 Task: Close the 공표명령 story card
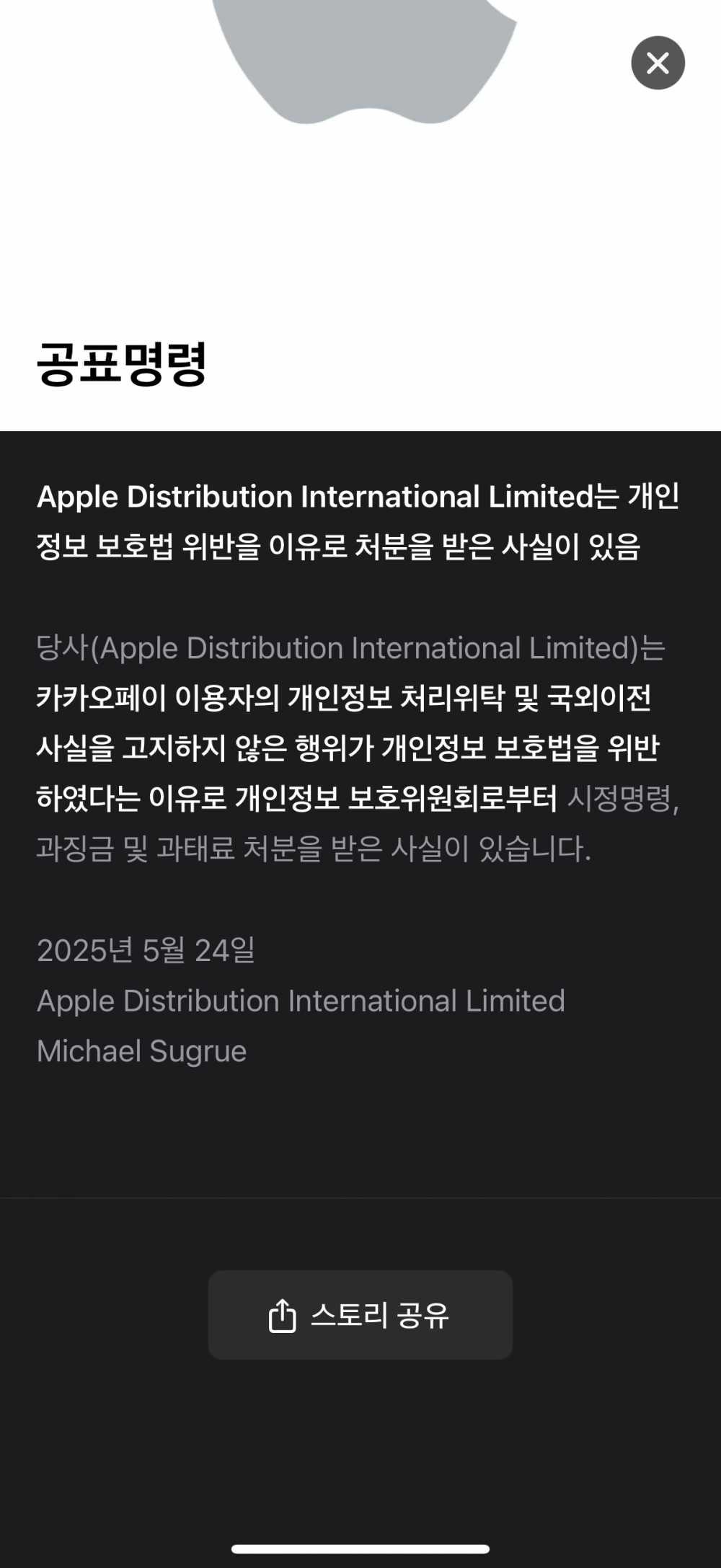tap(658, 63)
